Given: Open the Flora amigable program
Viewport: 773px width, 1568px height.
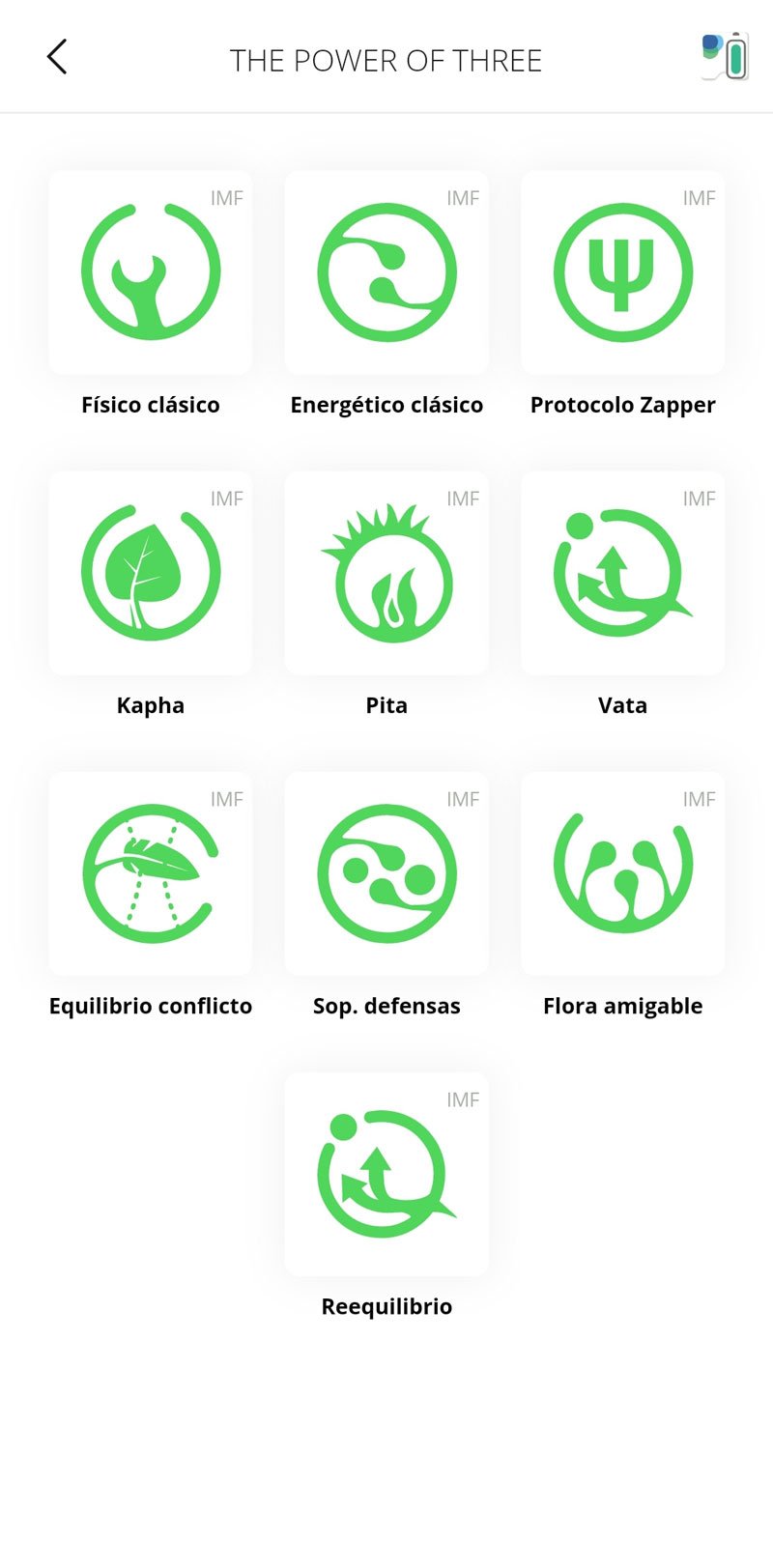Looking at the screenshot, I should click(622, 874).
